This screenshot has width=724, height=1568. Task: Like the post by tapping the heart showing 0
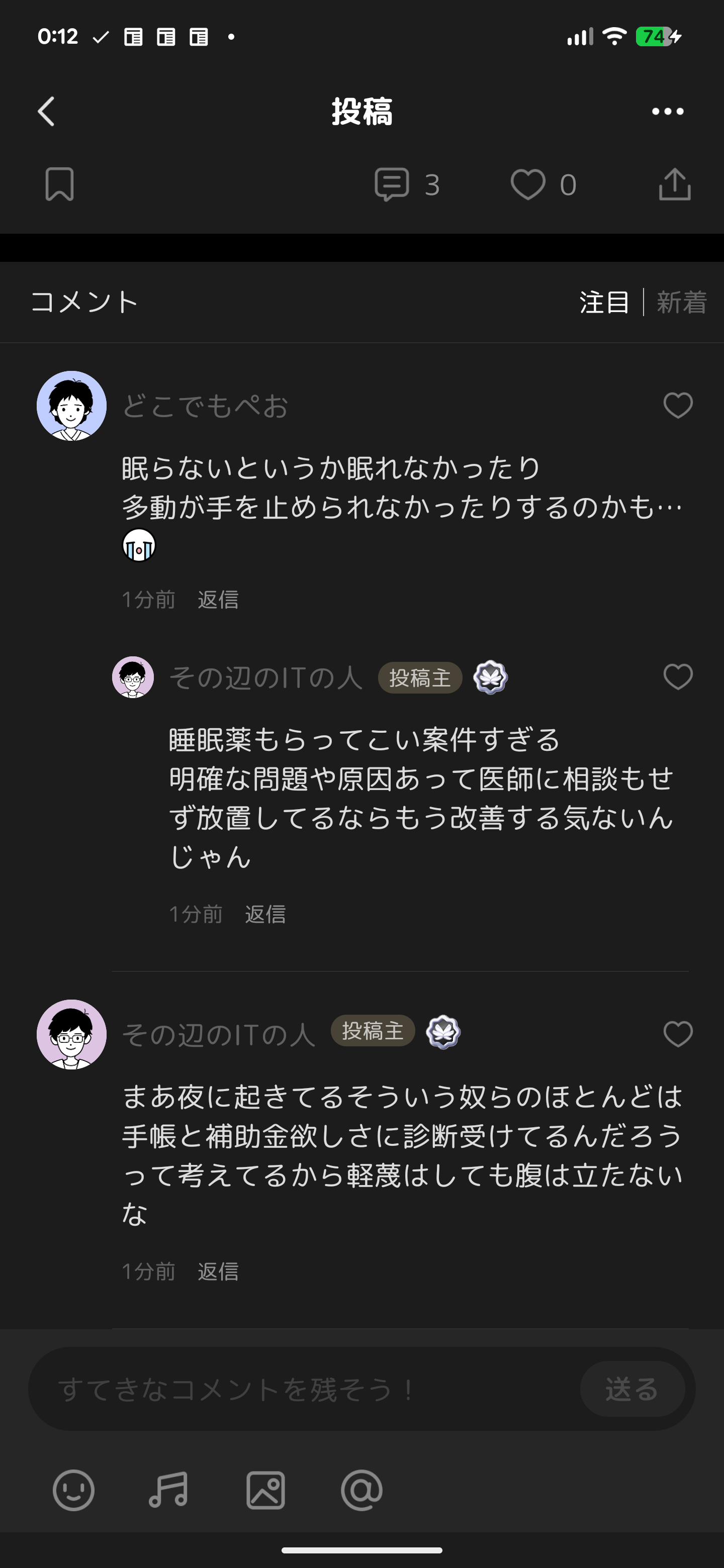pyautogui.click(x=529, y=184)
